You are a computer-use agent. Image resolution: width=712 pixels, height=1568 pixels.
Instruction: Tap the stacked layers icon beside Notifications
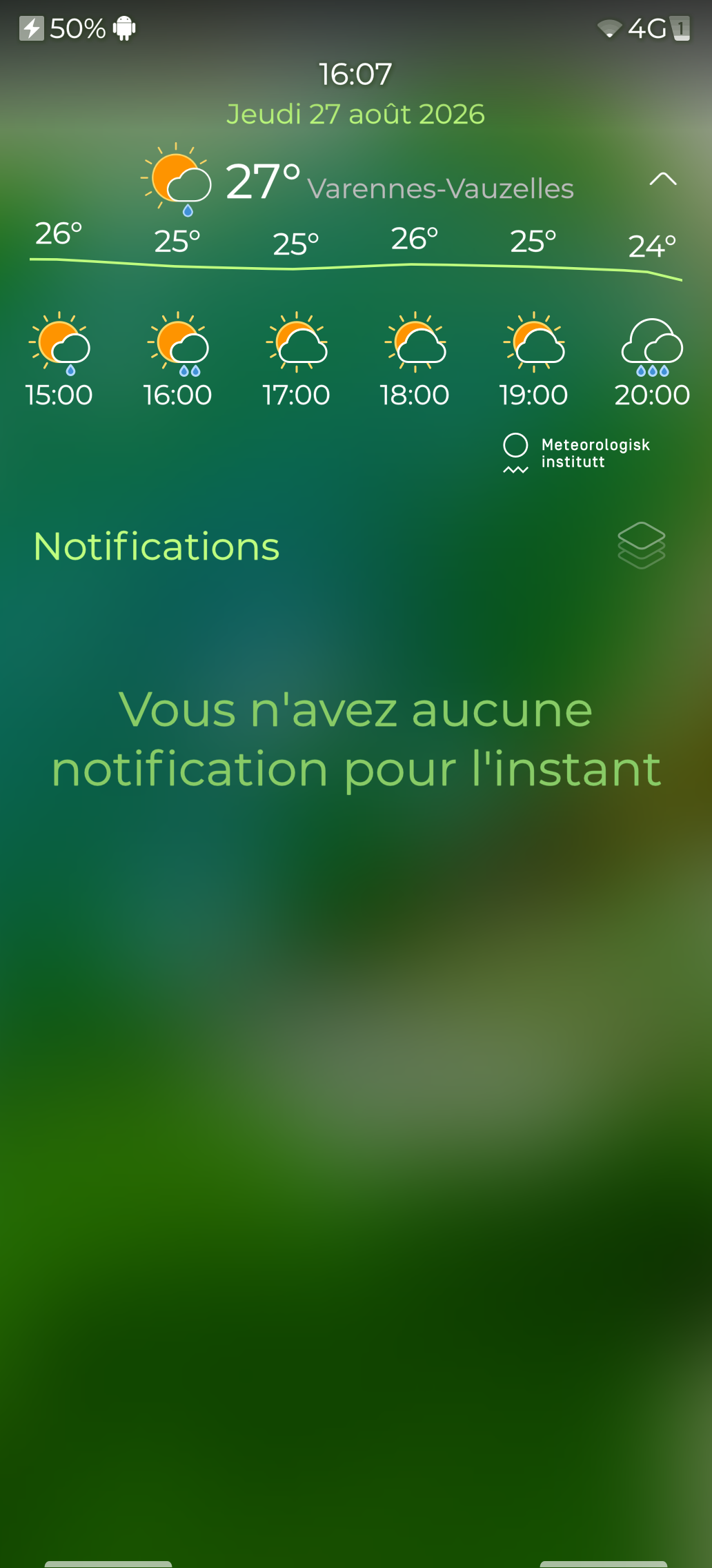[x=642, y=545]
